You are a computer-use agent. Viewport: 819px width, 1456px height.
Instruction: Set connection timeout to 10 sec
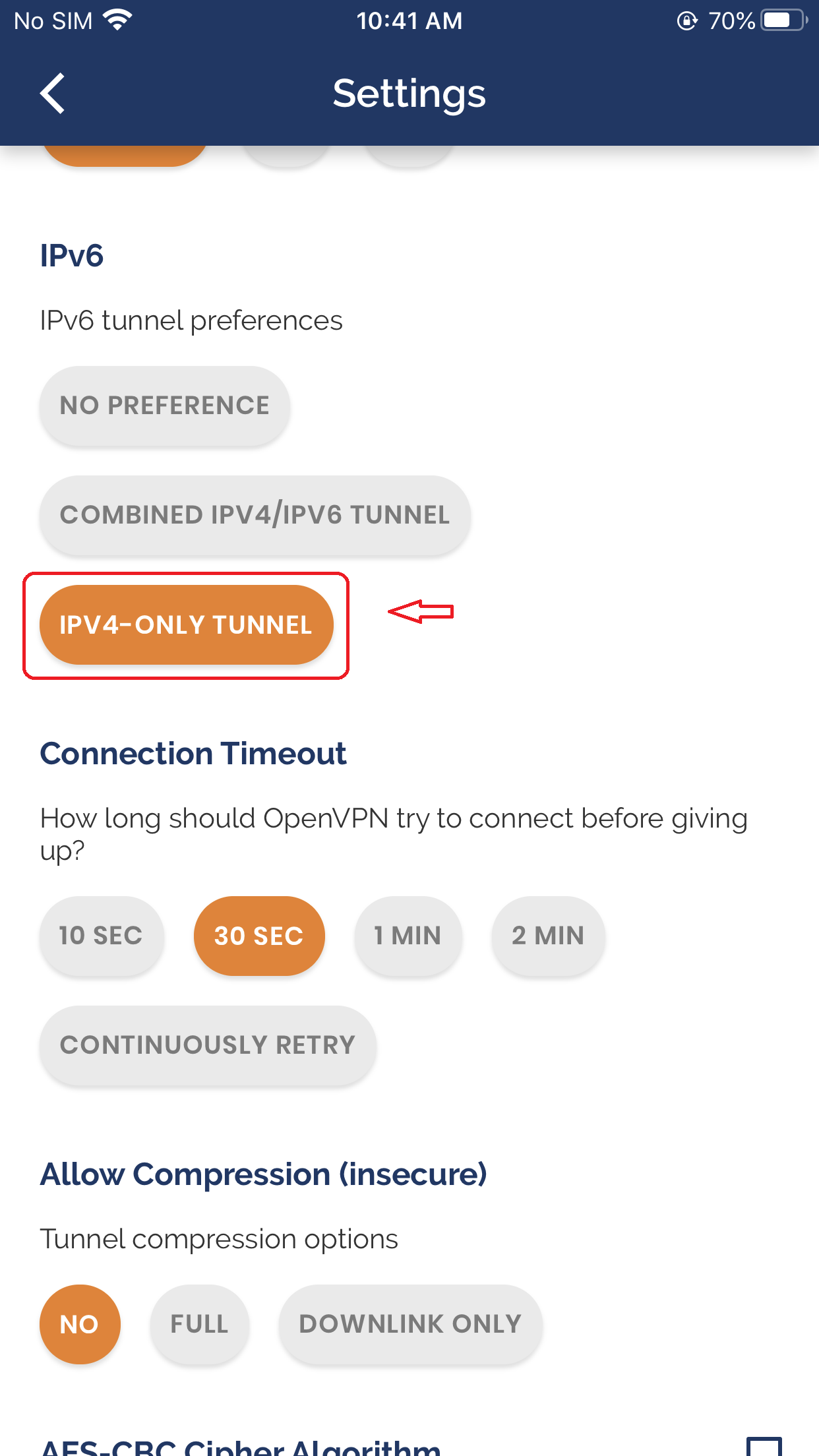pyautogui.click(x=101, y=936)
